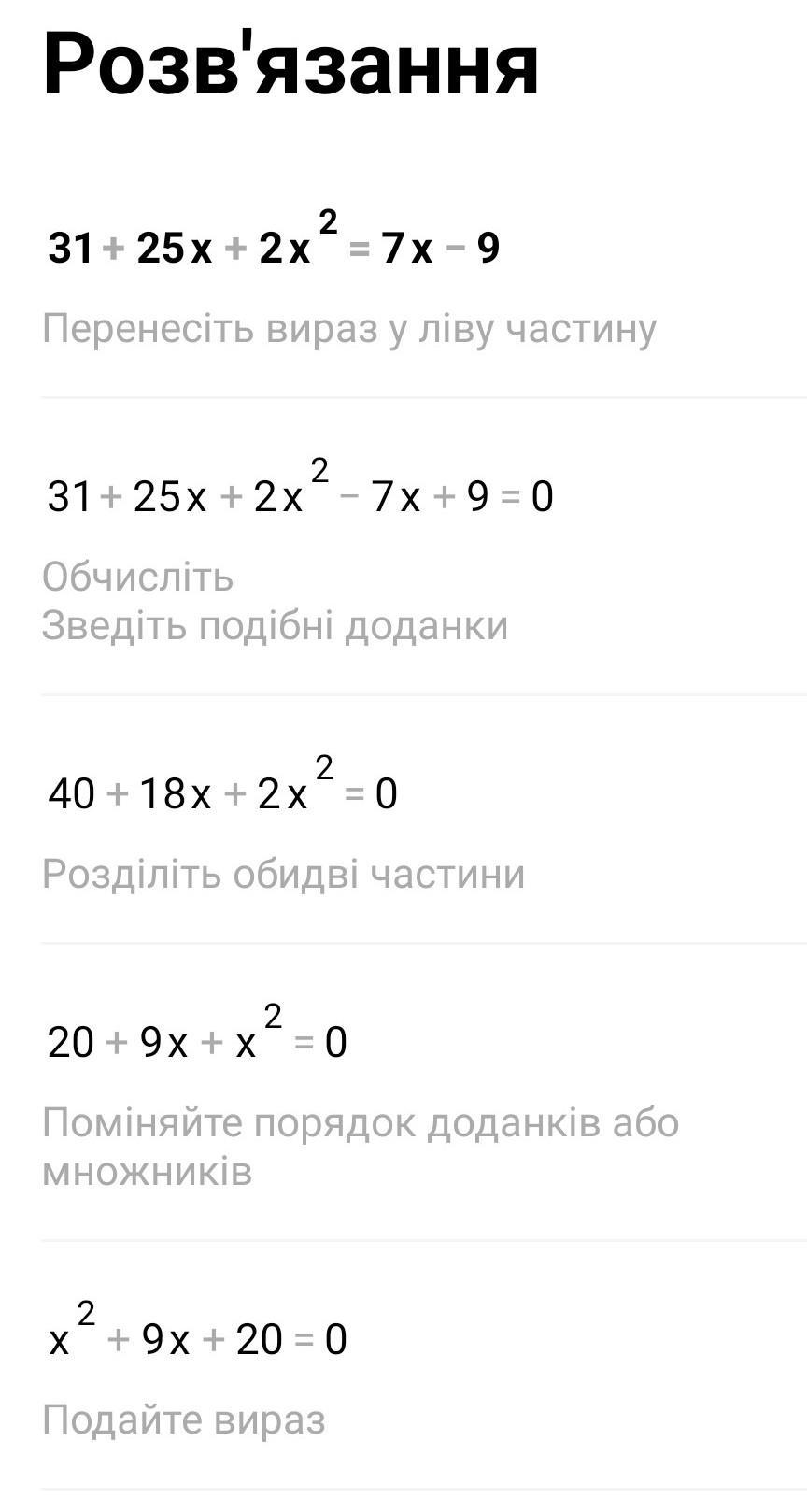Expand the step 'Подайте вираз'

tap(184, 1420)
